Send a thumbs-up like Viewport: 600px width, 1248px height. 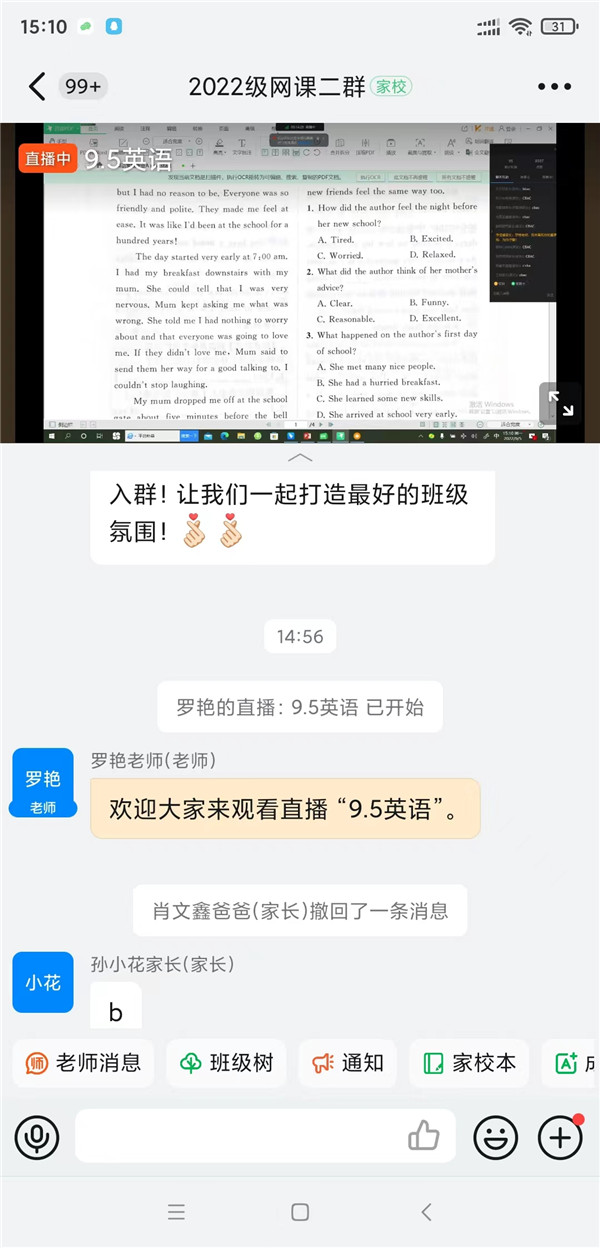pos(424,1137)
